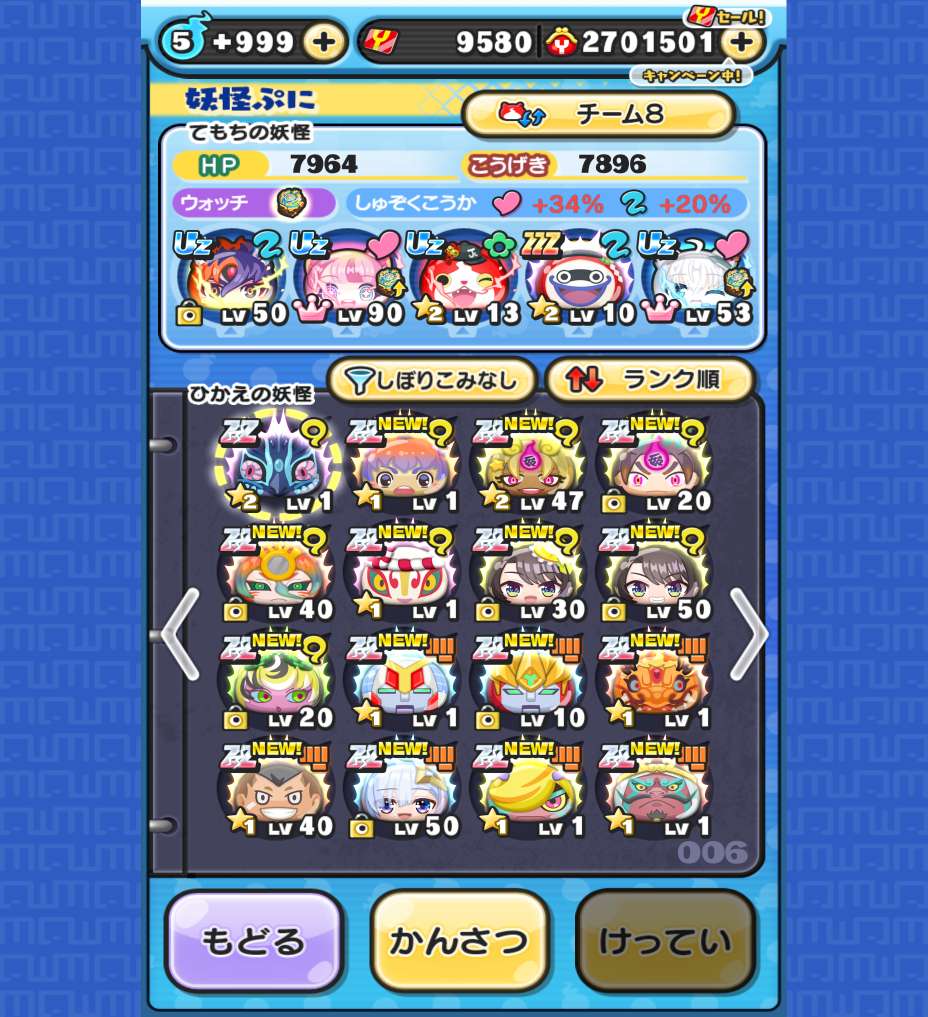Add spirit with plus next to +999
The height and width of the screenshot is (1017, 928).
324,42
